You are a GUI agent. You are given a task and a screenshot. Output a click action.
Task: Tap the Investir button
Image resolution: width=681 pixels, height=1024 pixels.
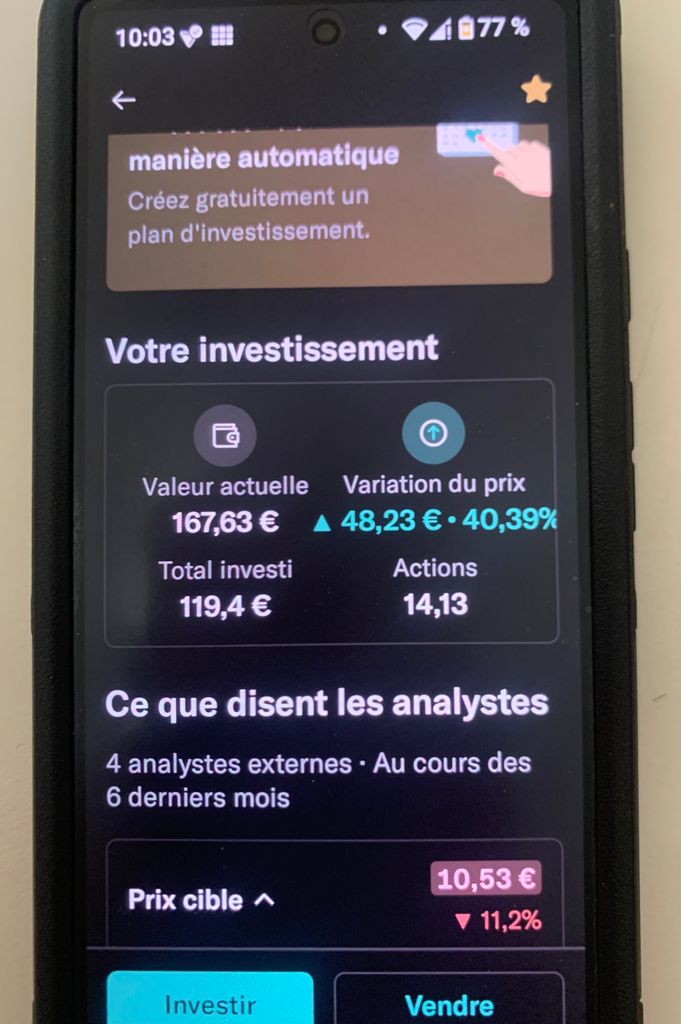click(x=210, y=1002)
